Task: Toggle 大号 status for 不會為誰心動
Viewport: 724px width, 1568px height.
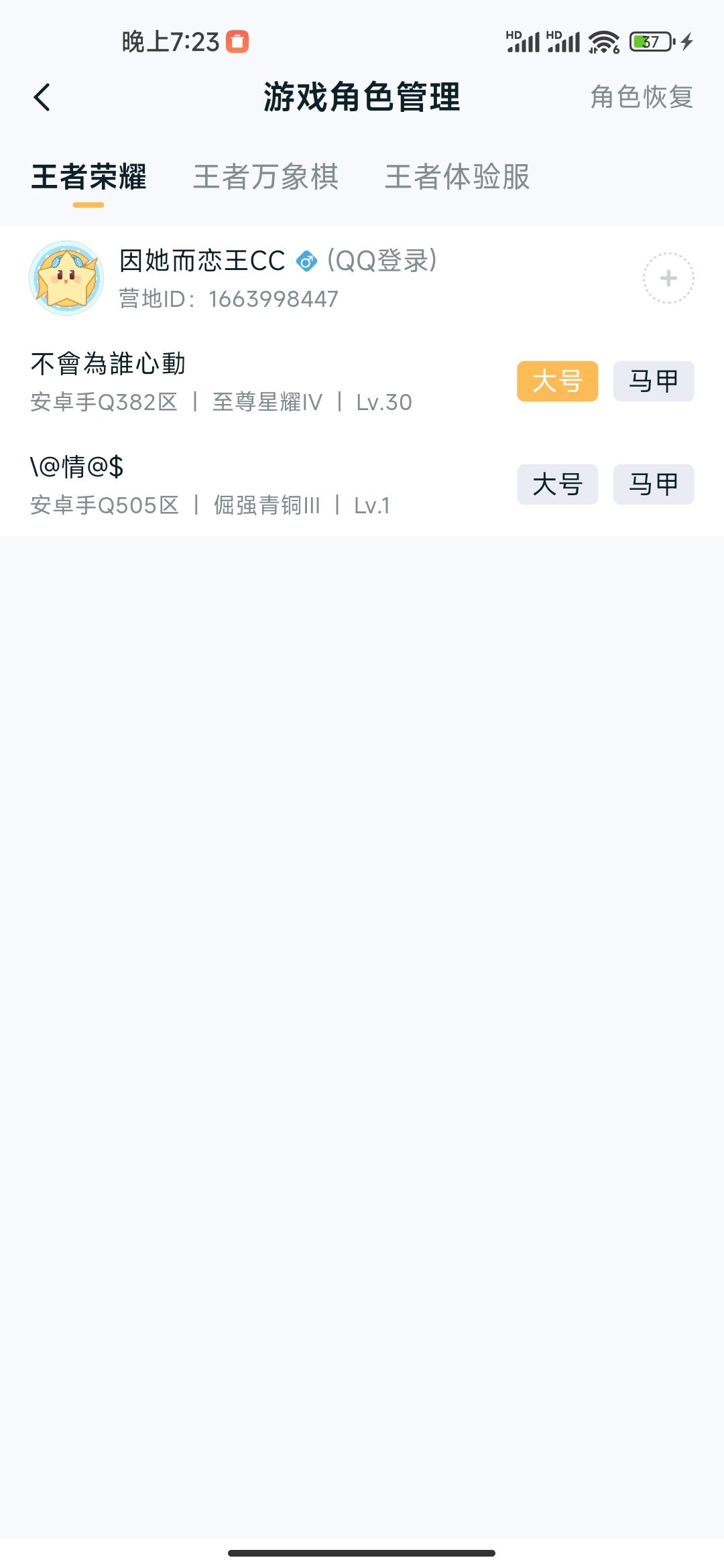Action: tap(557, 381)
